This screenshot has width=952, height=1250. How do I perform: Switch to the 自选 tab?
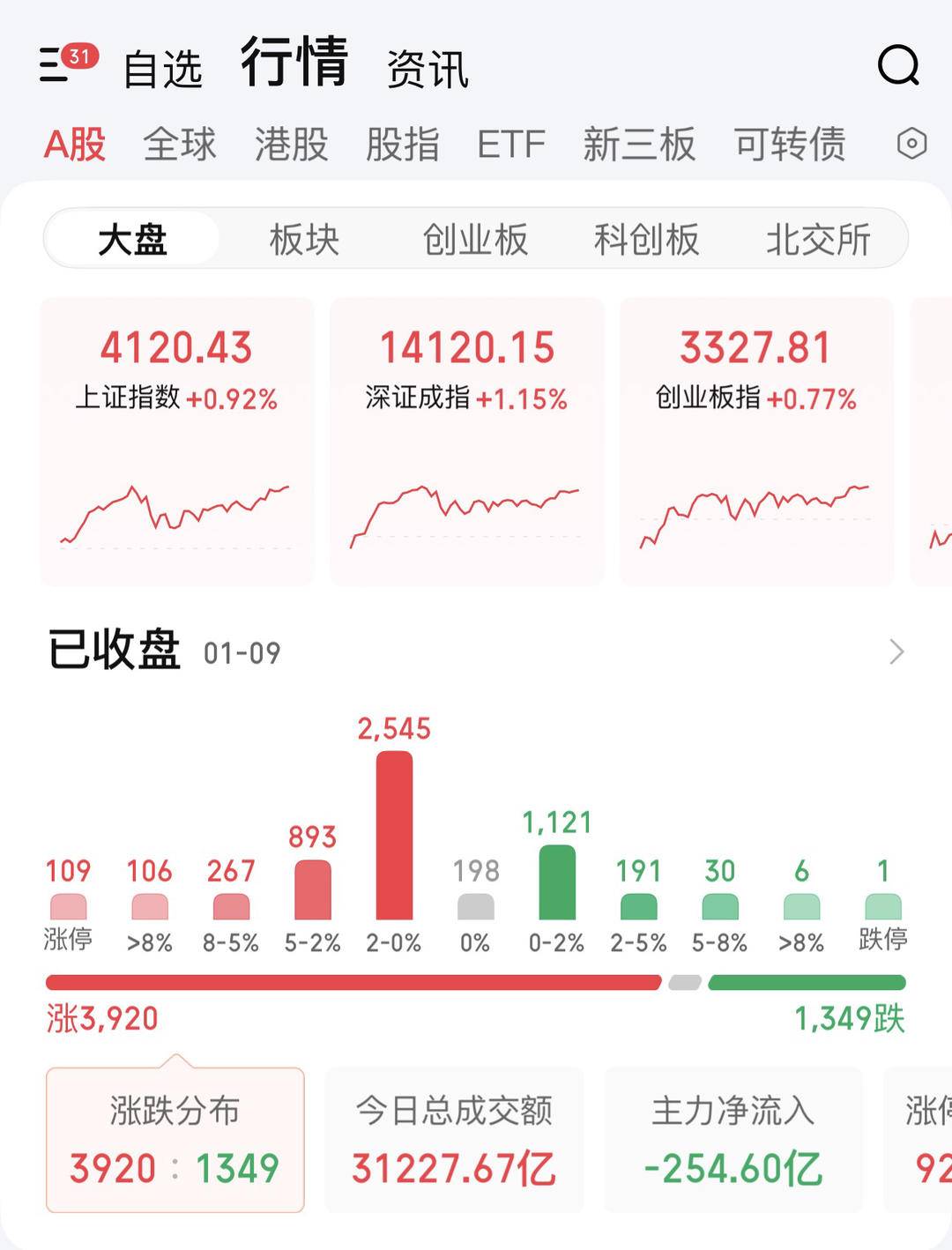[163, 69]
